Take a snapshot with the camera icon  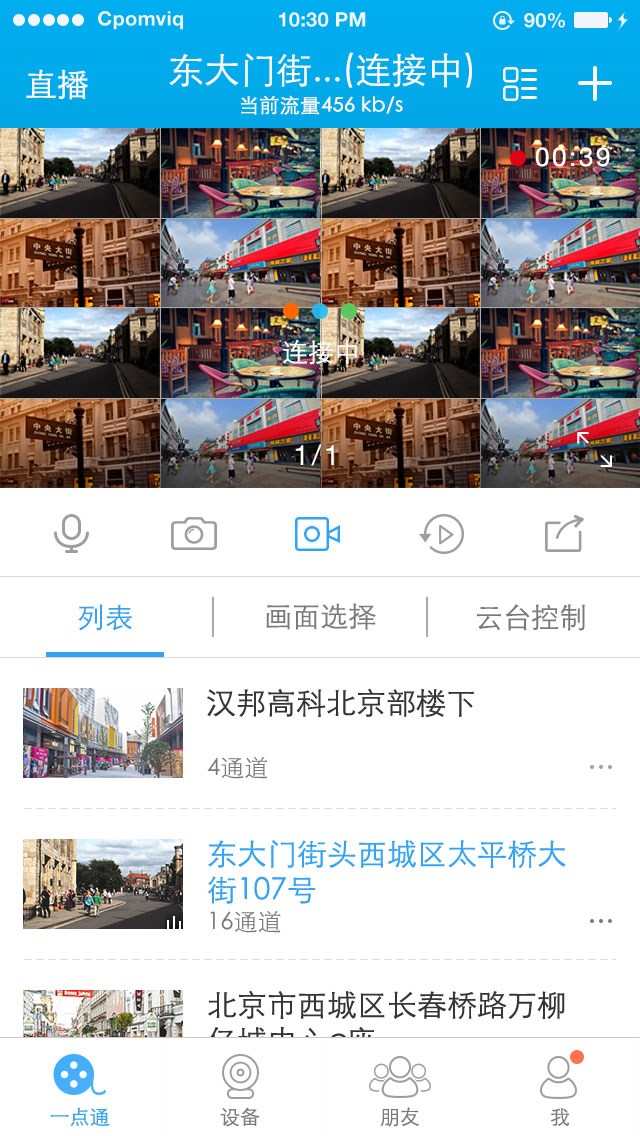pyautogui.click(x=194, y=534)
